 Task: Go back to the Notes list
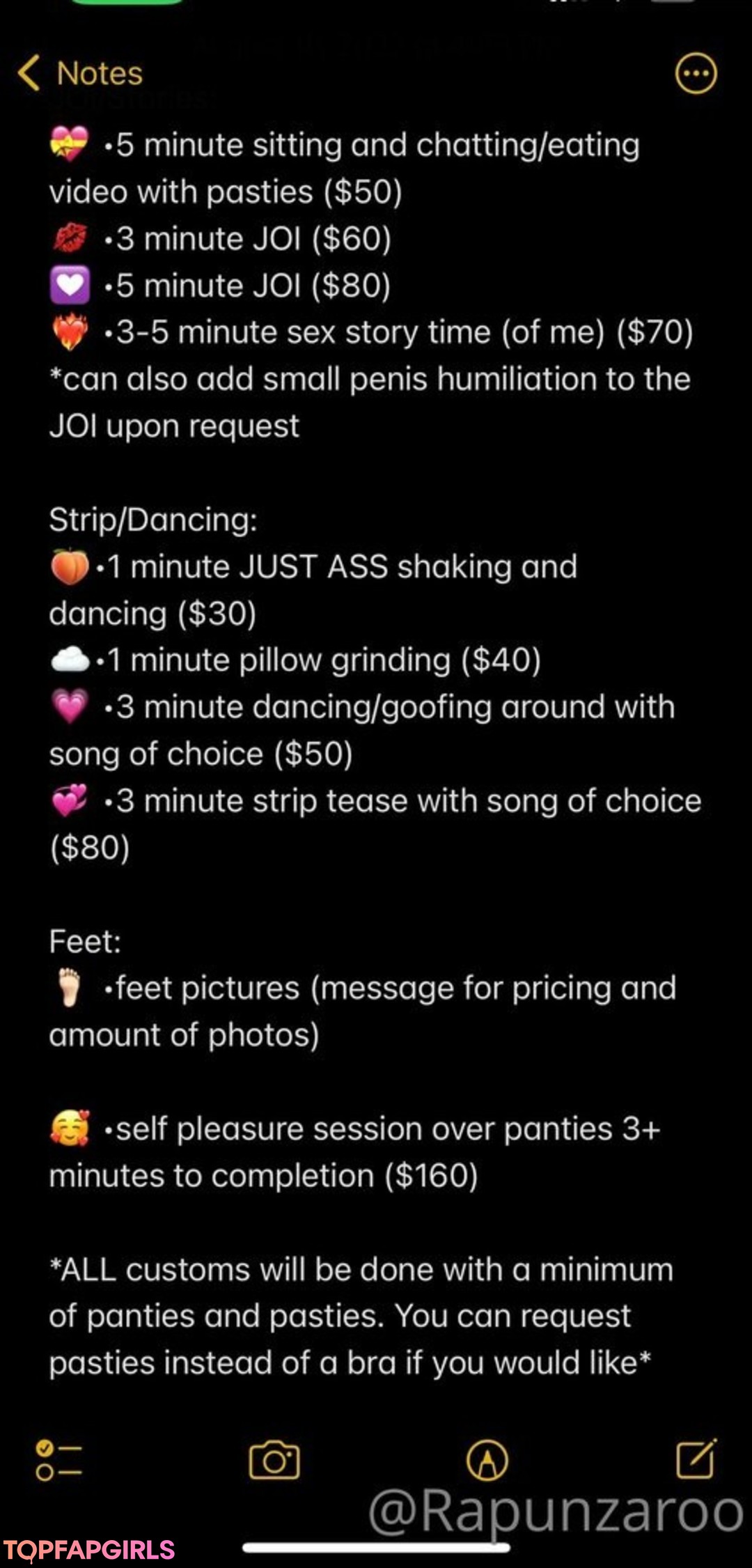[x=80, y=73]
